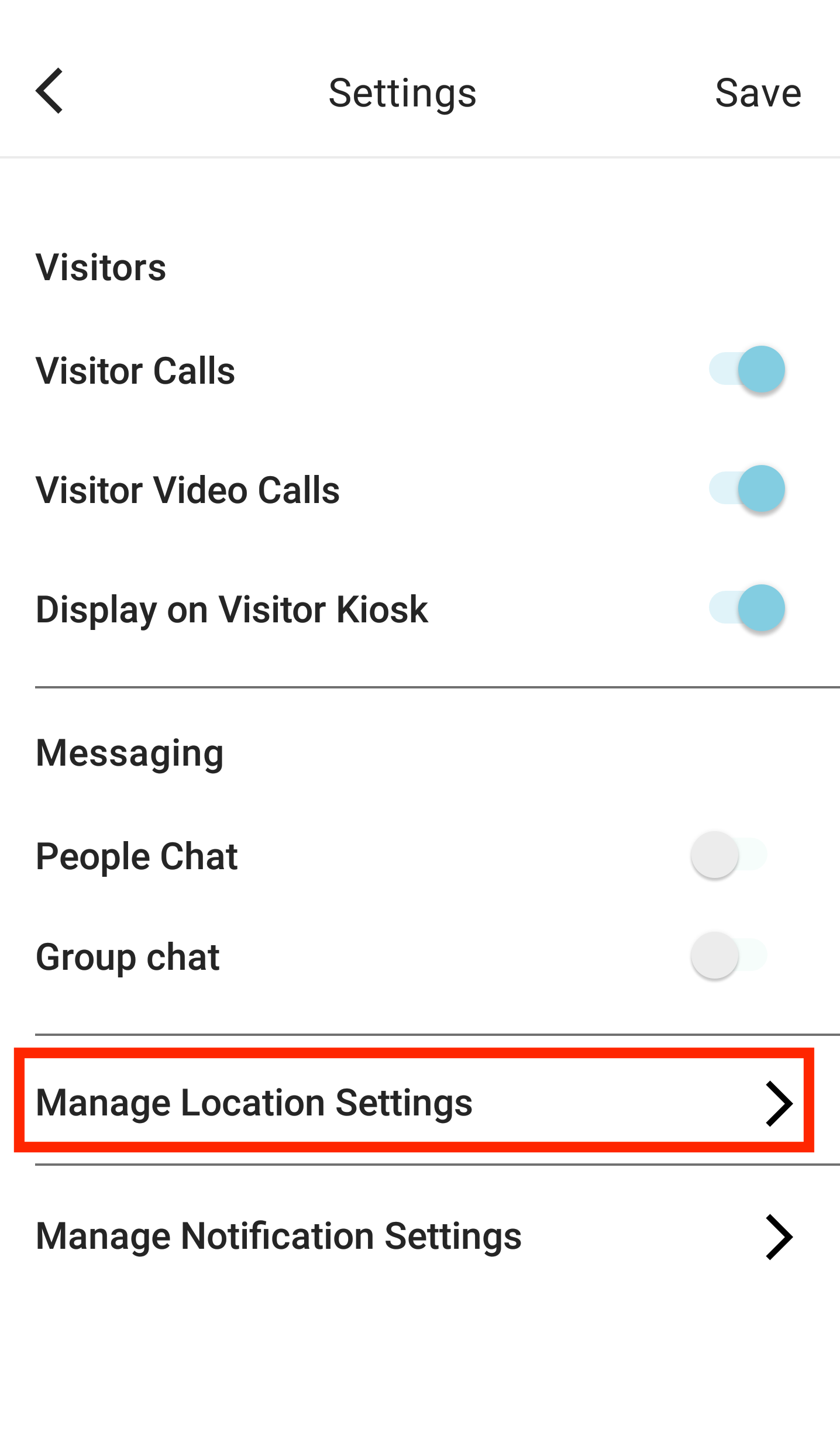The height and width of the screenshot is (1443, 840).
Task: Go back from the Settings screen
Action: [x=50, y=91]
